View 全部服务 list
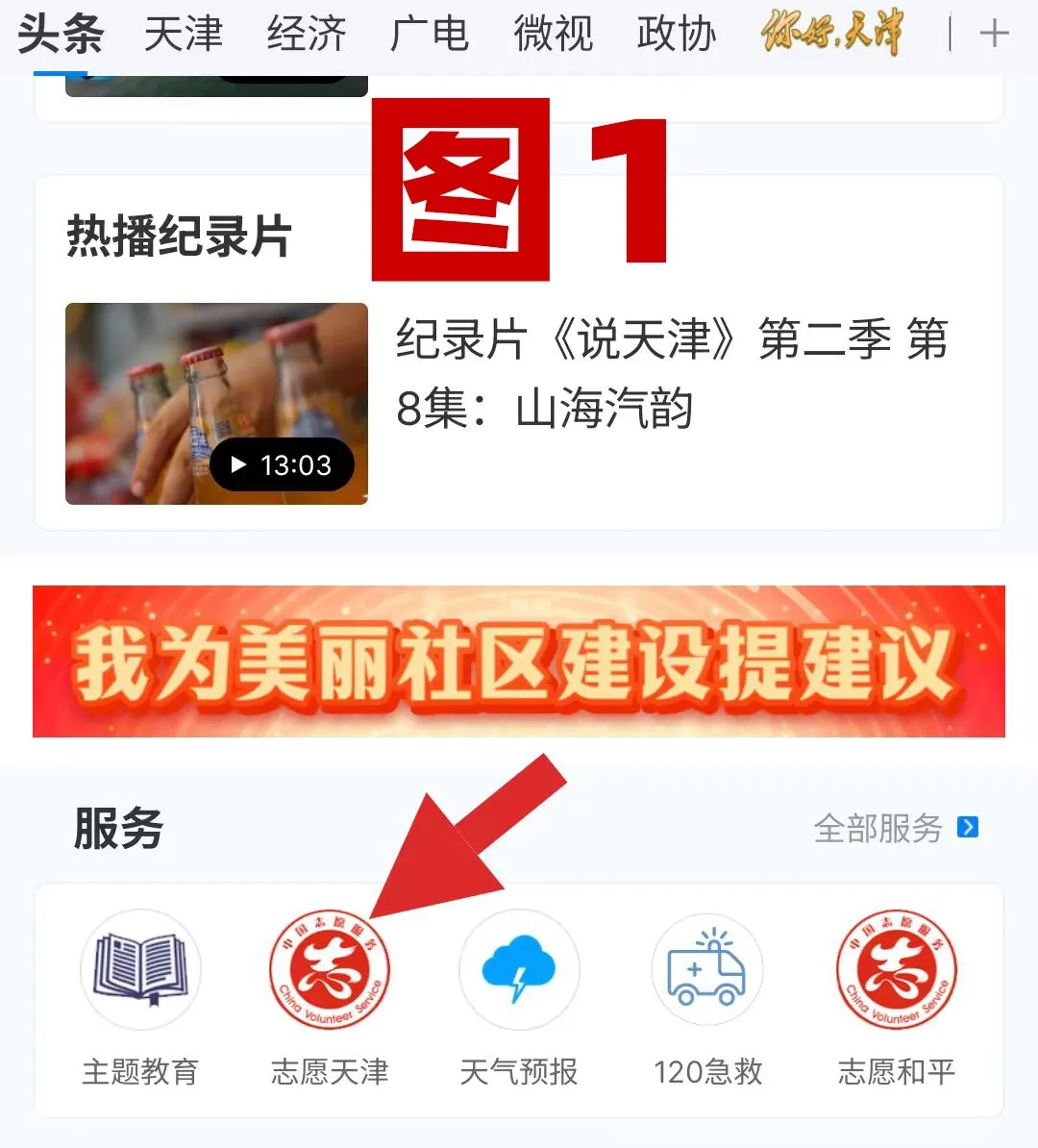Screen dimensions: 1038x1148 tap(895, 828)
